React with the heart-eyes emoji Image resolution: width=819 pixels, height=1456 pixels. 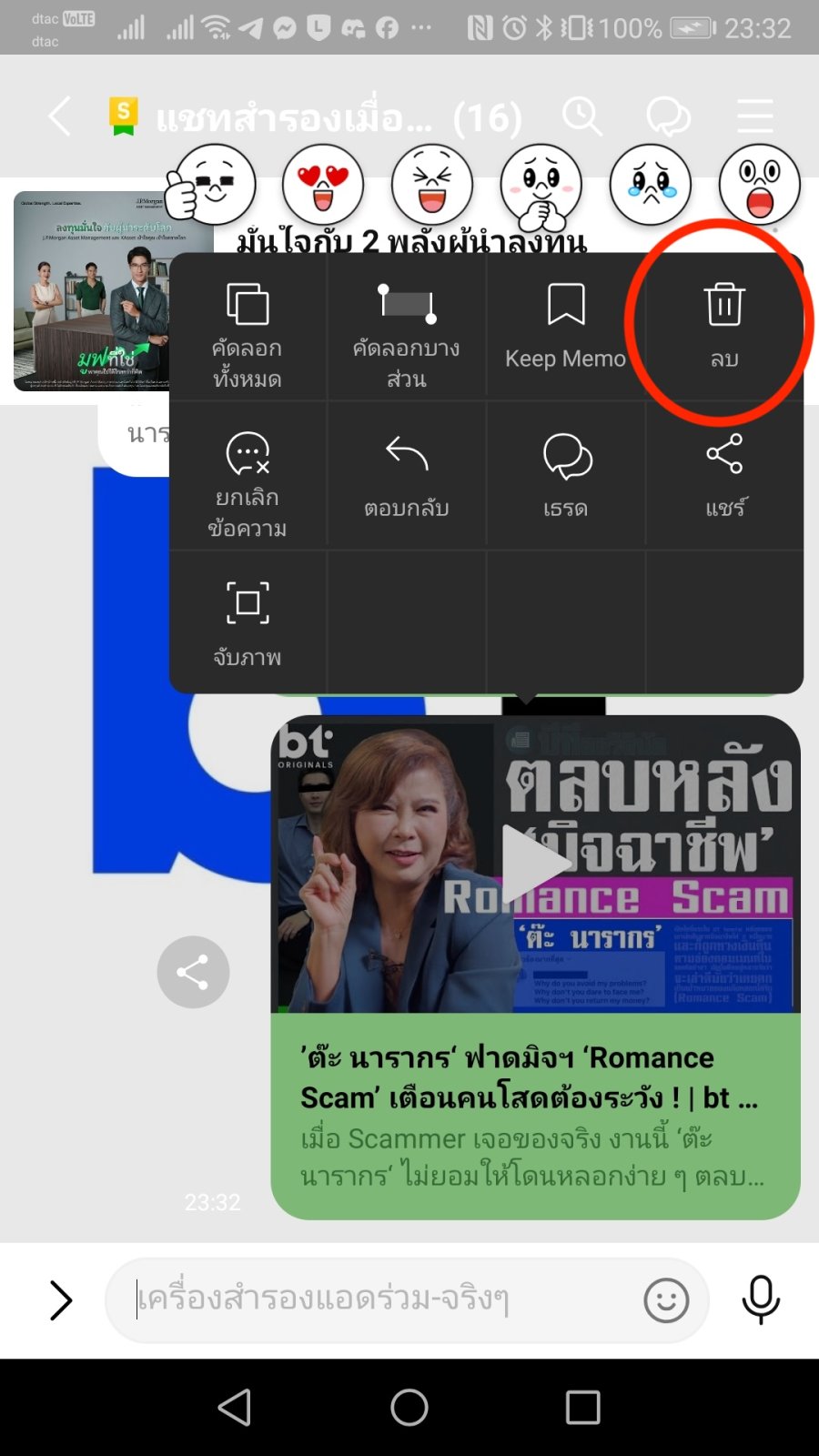click(x=323, y=185)
